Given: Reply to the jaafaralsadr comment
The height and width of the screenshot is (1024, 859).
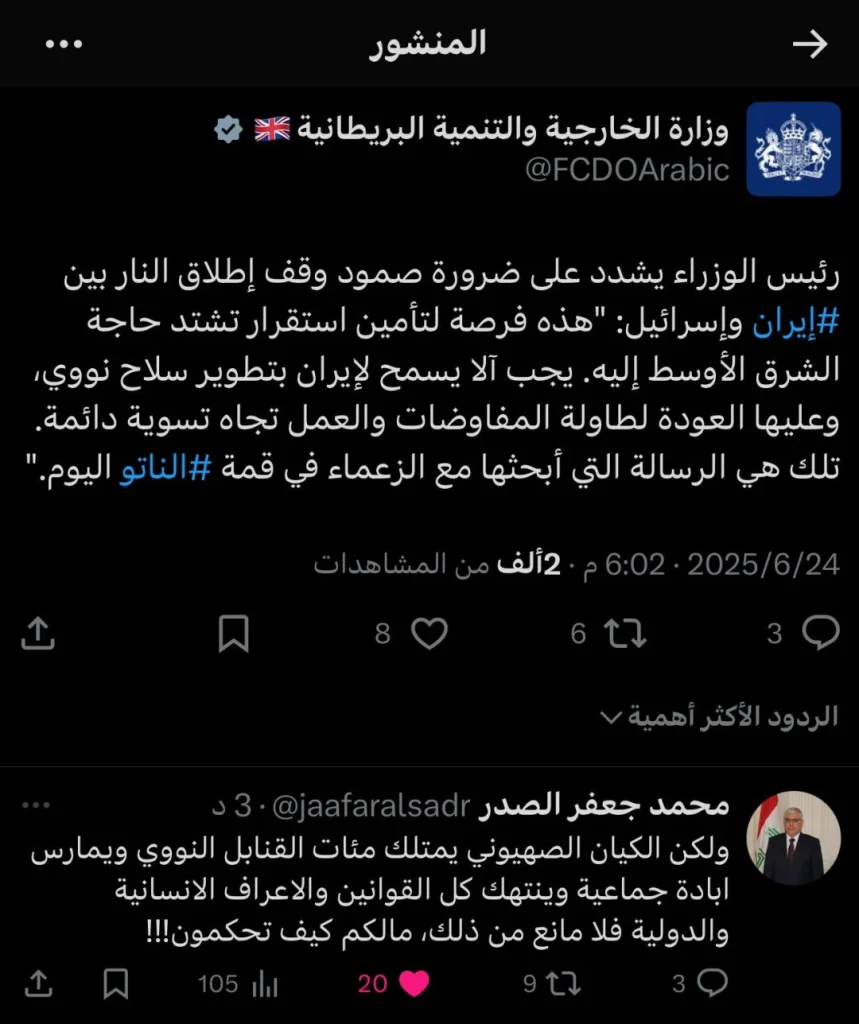Looking at the screenshot, I should tap(711, 984).
